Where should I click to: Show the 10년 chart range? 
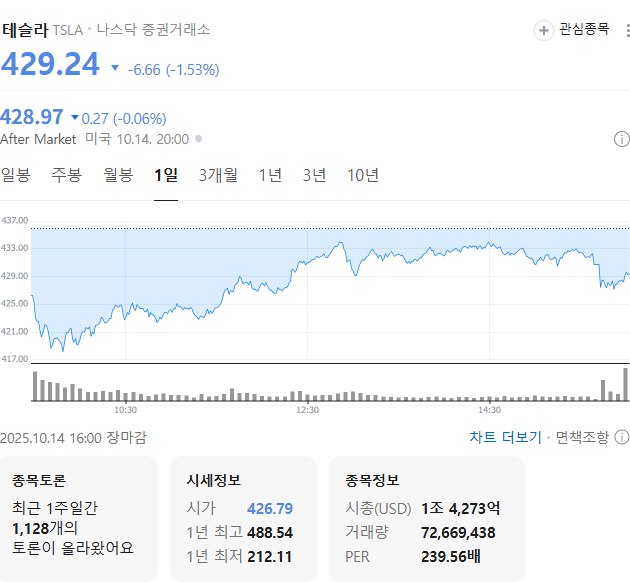[x=363, y=176]
